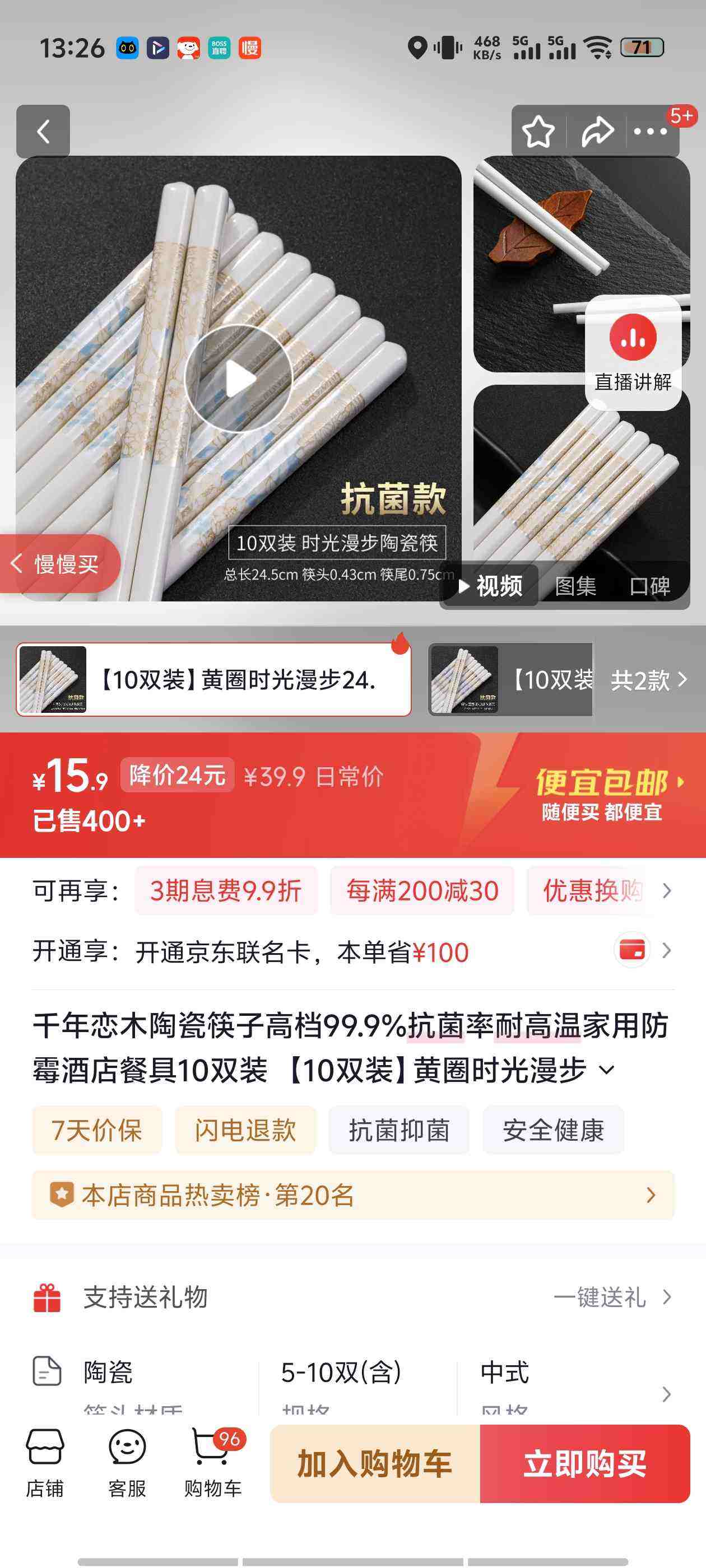Tap the gift icon beside 支持送礼物
This screenshot has height=1568, width=706.
pos(47,1297)
